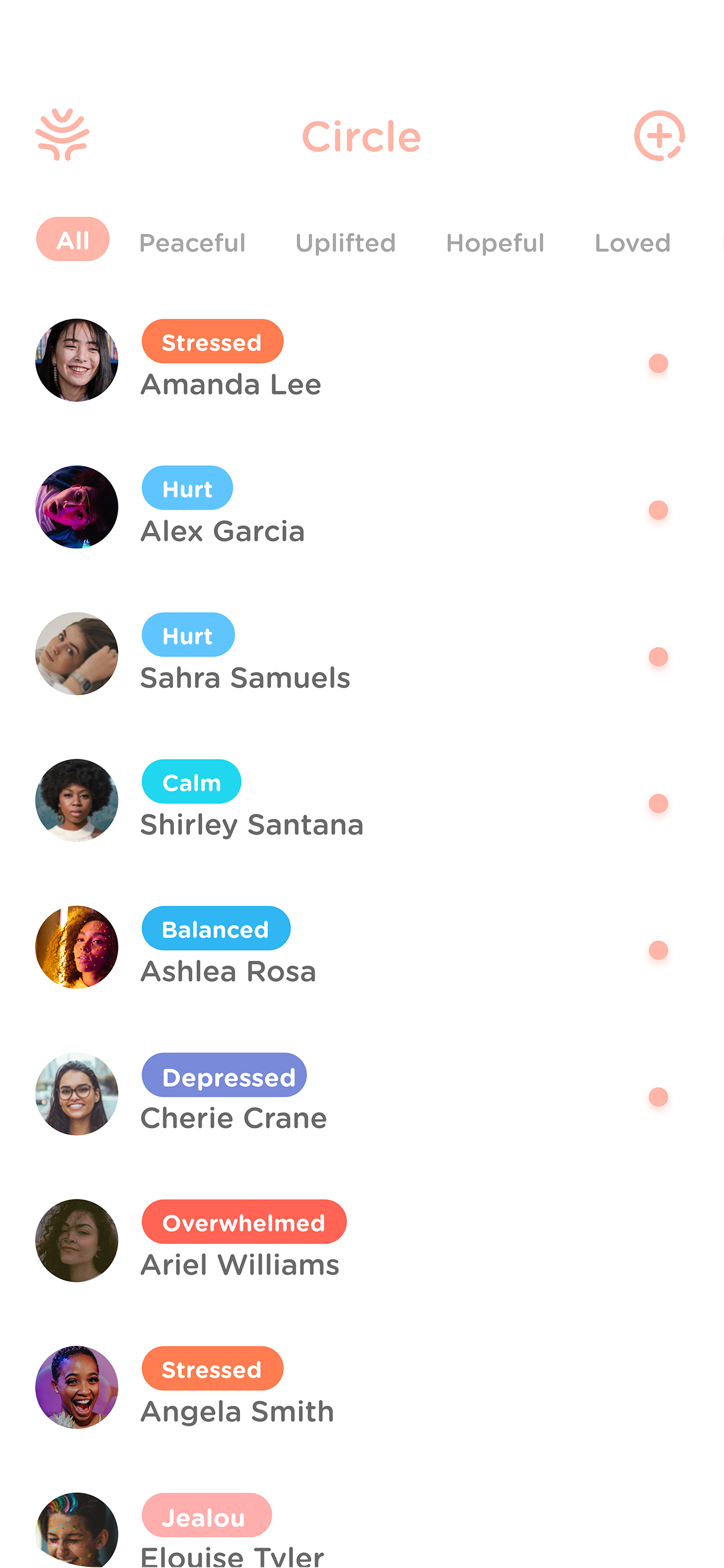Viewport: 724px width, 1568px height.
Task: View Sahra Samuels' status
Action: pyautogui.click(x=245, y=678)
